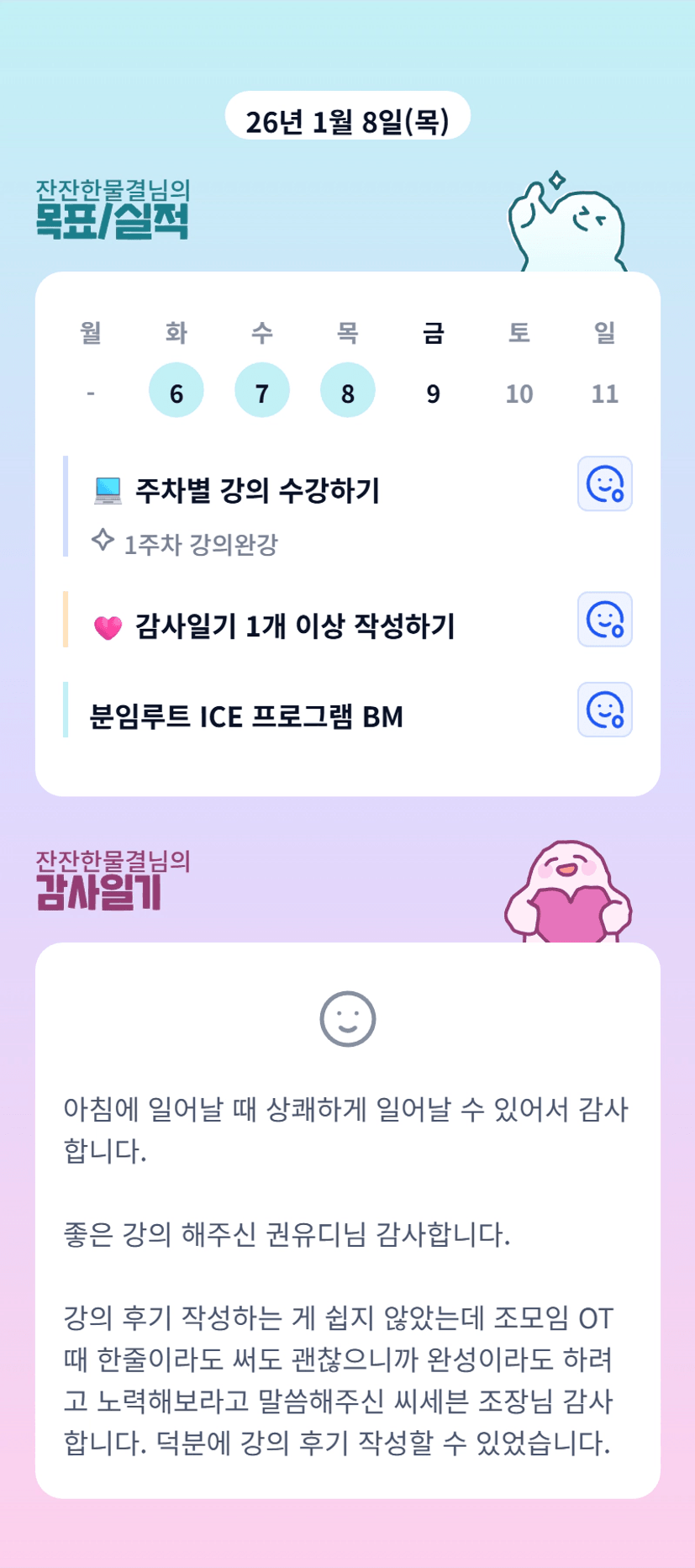React to 감사일기 1개 이상 작성하기 goal
The image size is (695, 1568).
coord(604,620)
